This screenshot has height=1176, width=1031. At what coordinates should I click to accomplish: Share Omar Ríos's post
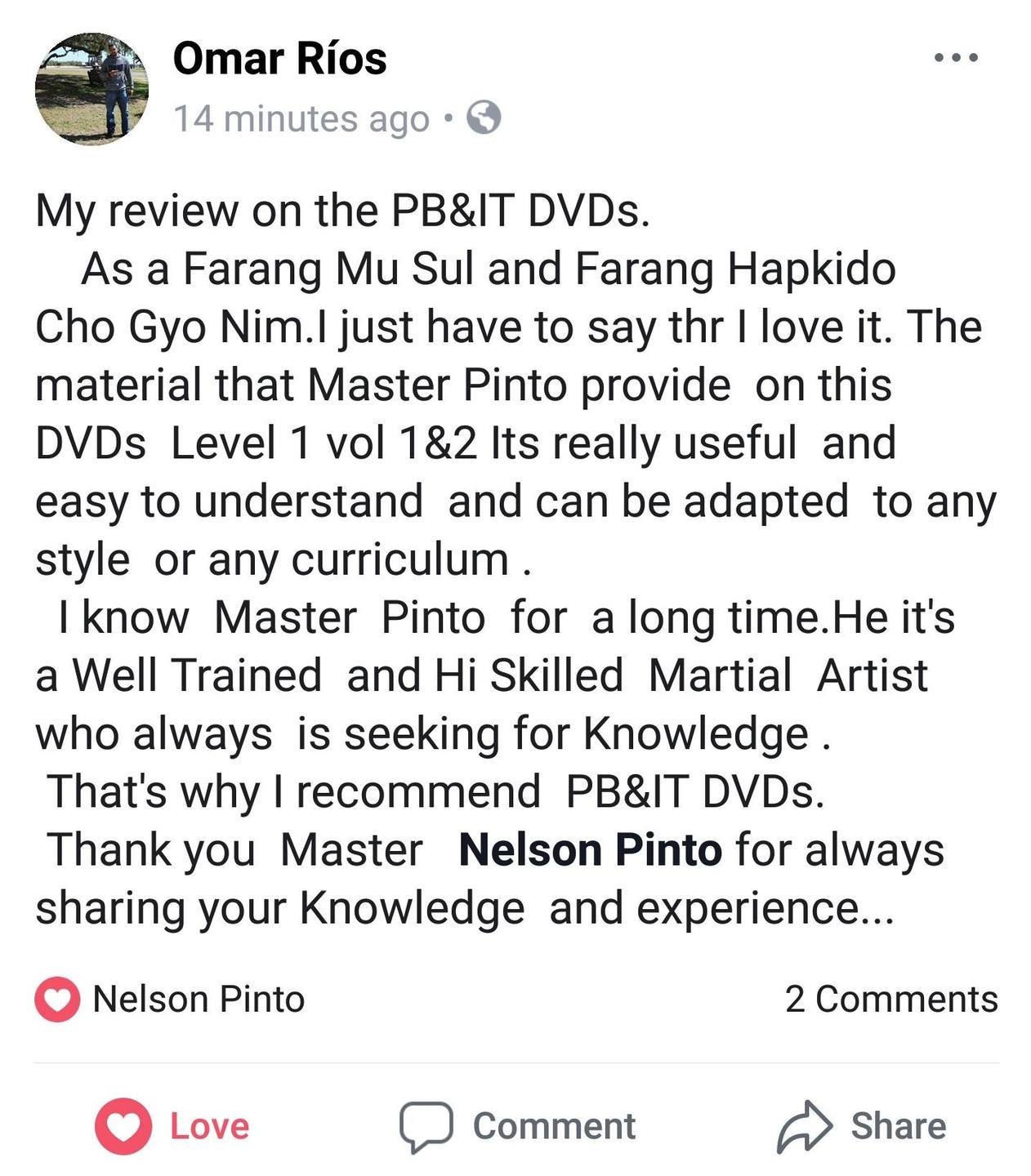coord(860,1126)
